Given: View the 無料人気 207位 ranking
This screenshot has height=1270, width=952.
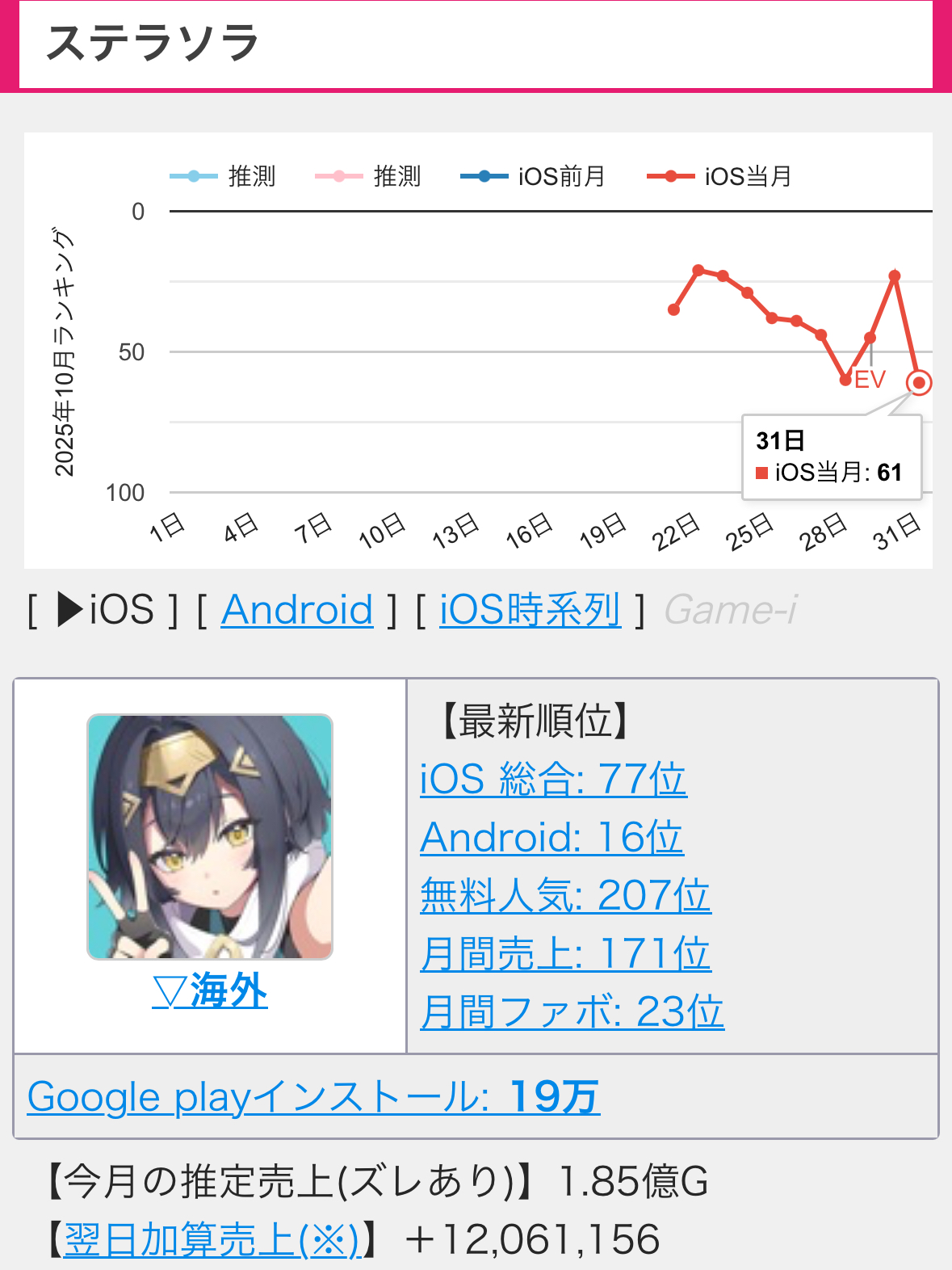Looking at the screenshot, I should pos(565,896).
